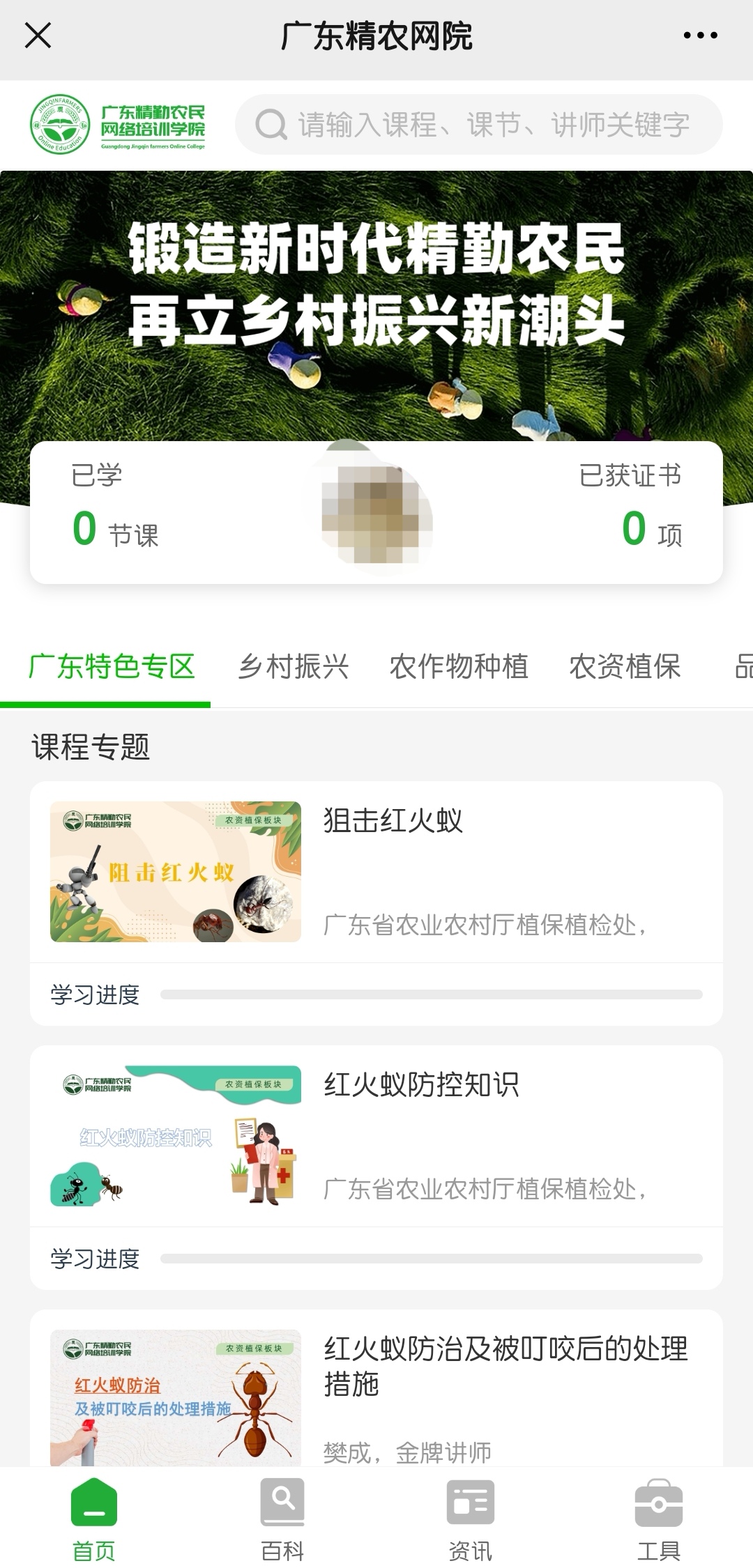This screenshot has height=1568, width=753.
Task: Open the 锻造新时代精勤农民 banner
Action: (x=376, y=293)
